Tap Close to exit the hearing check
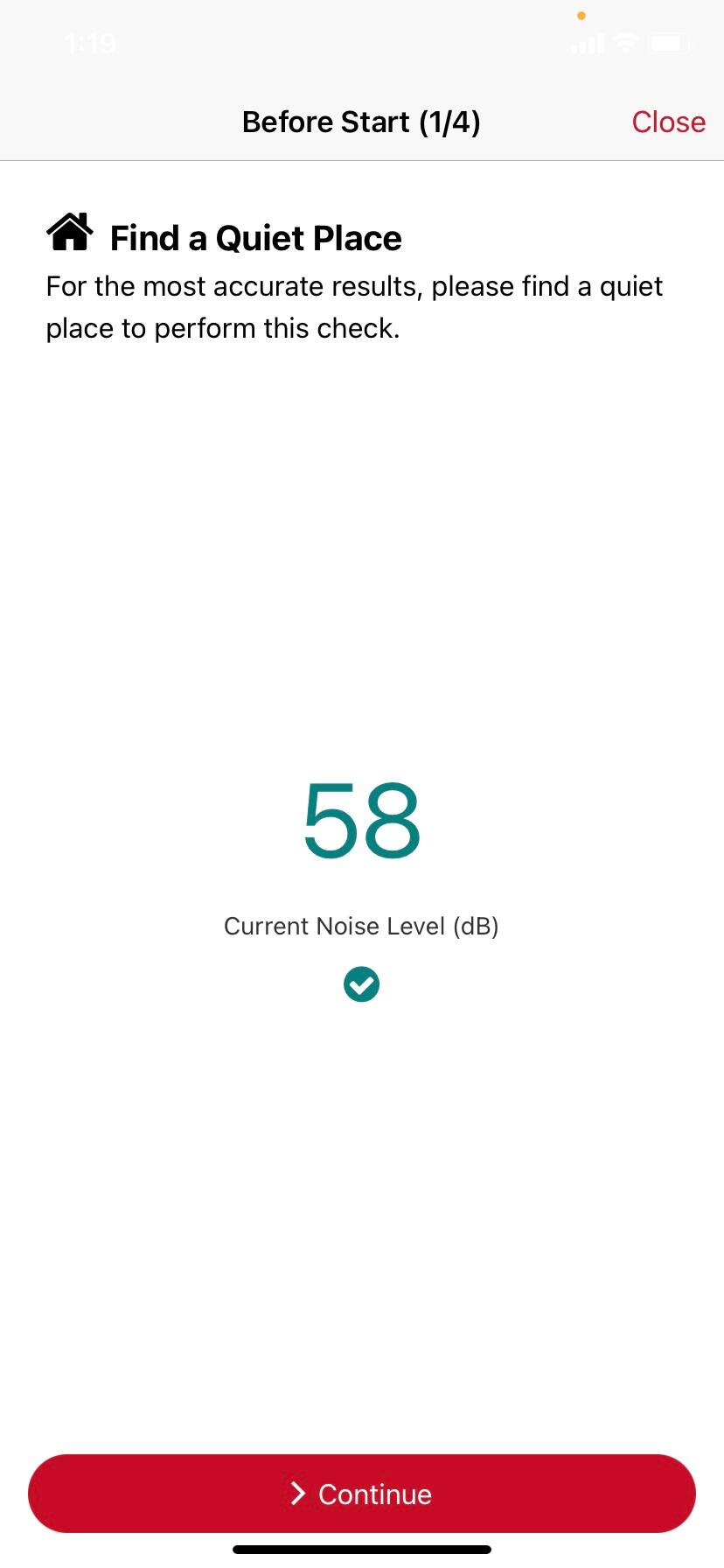724x1568 pixels. click(668, 122)
